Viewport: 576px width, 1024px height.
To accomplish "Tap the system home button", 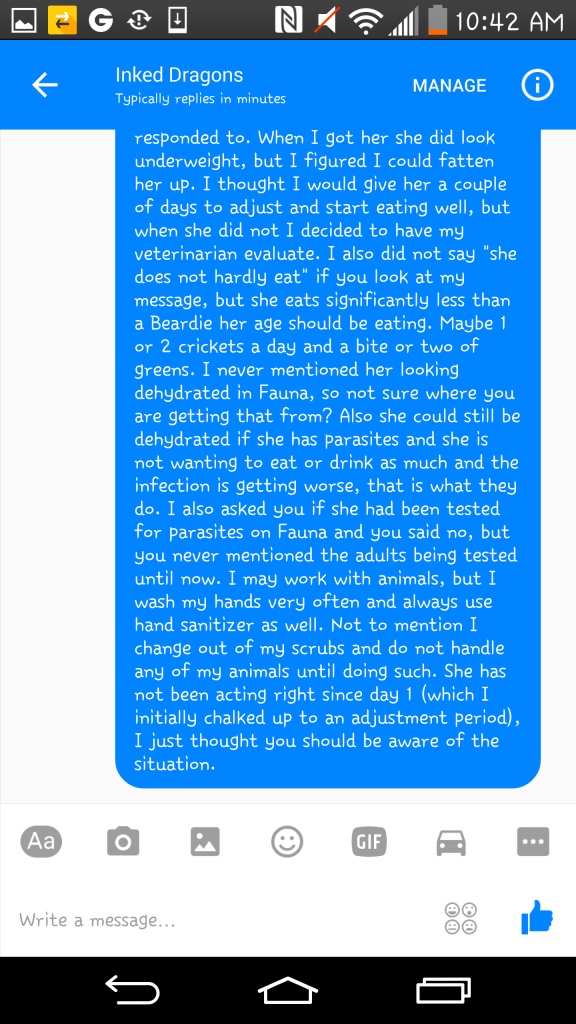I will click(x=287, y=991).
